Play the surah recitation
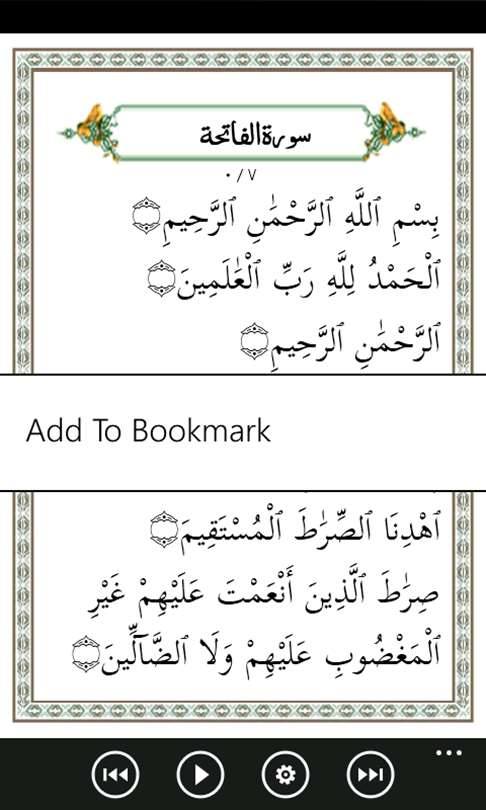The height and width of the screenshot is (810, 486). pyautogui.click(x=200, y=774)
